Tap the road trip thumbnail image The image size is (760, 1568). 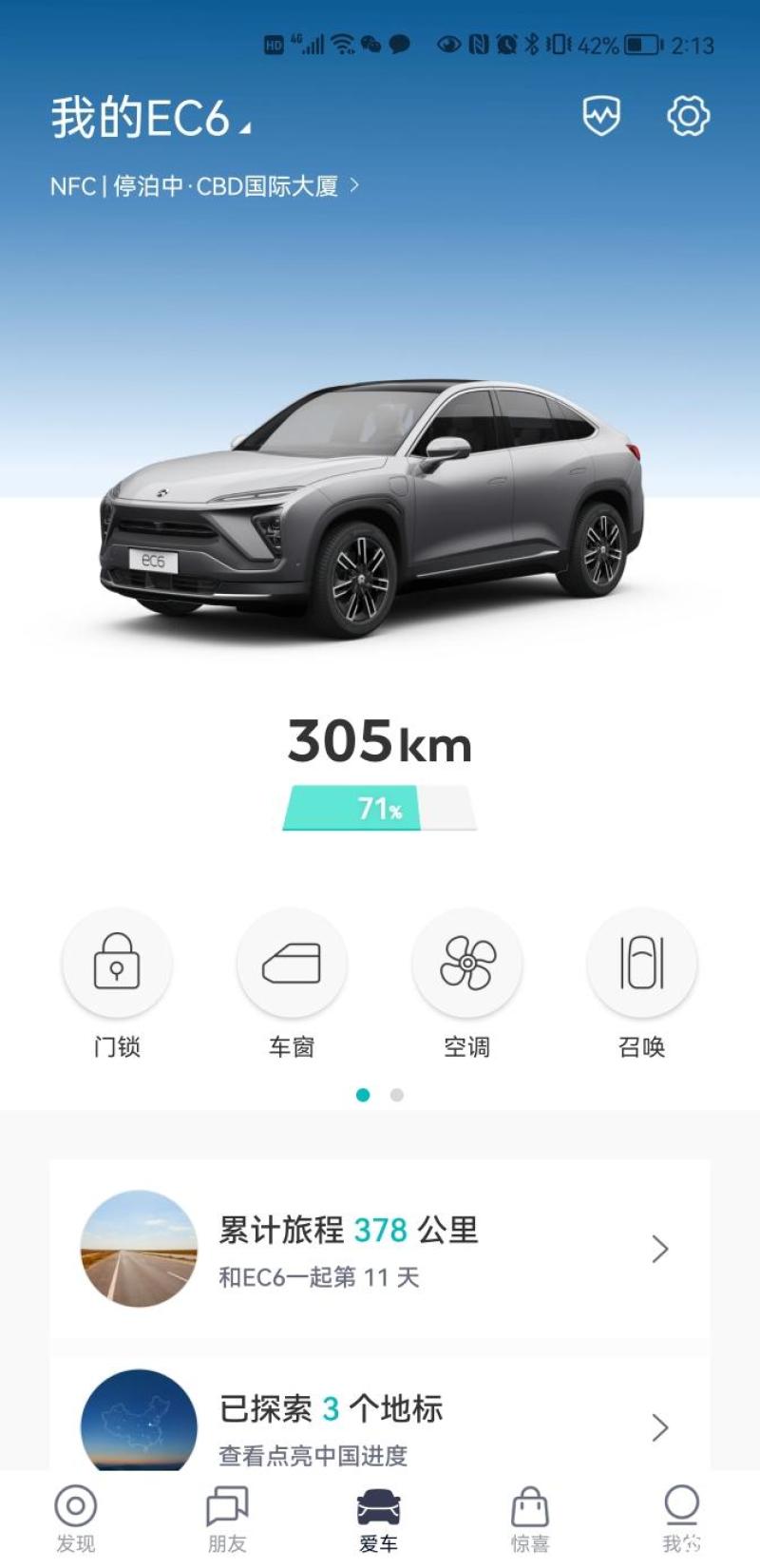[139, 1250]
